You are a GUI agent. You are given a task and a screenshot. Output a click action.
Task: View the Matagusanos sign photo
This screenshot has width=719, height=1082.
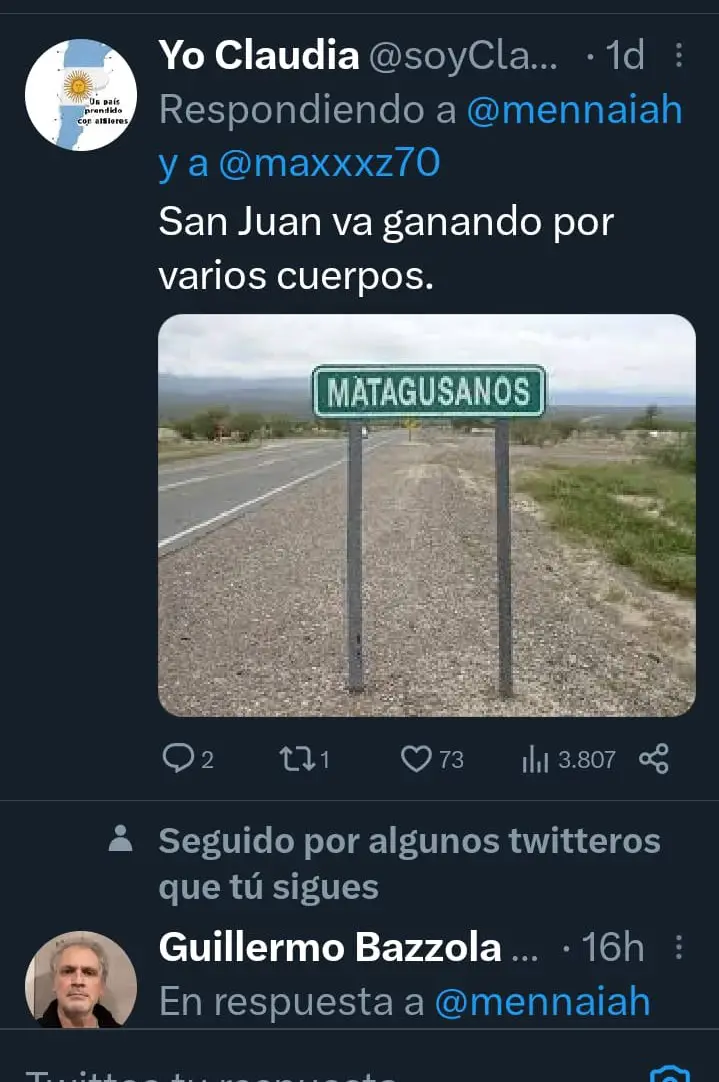[427, 515]
